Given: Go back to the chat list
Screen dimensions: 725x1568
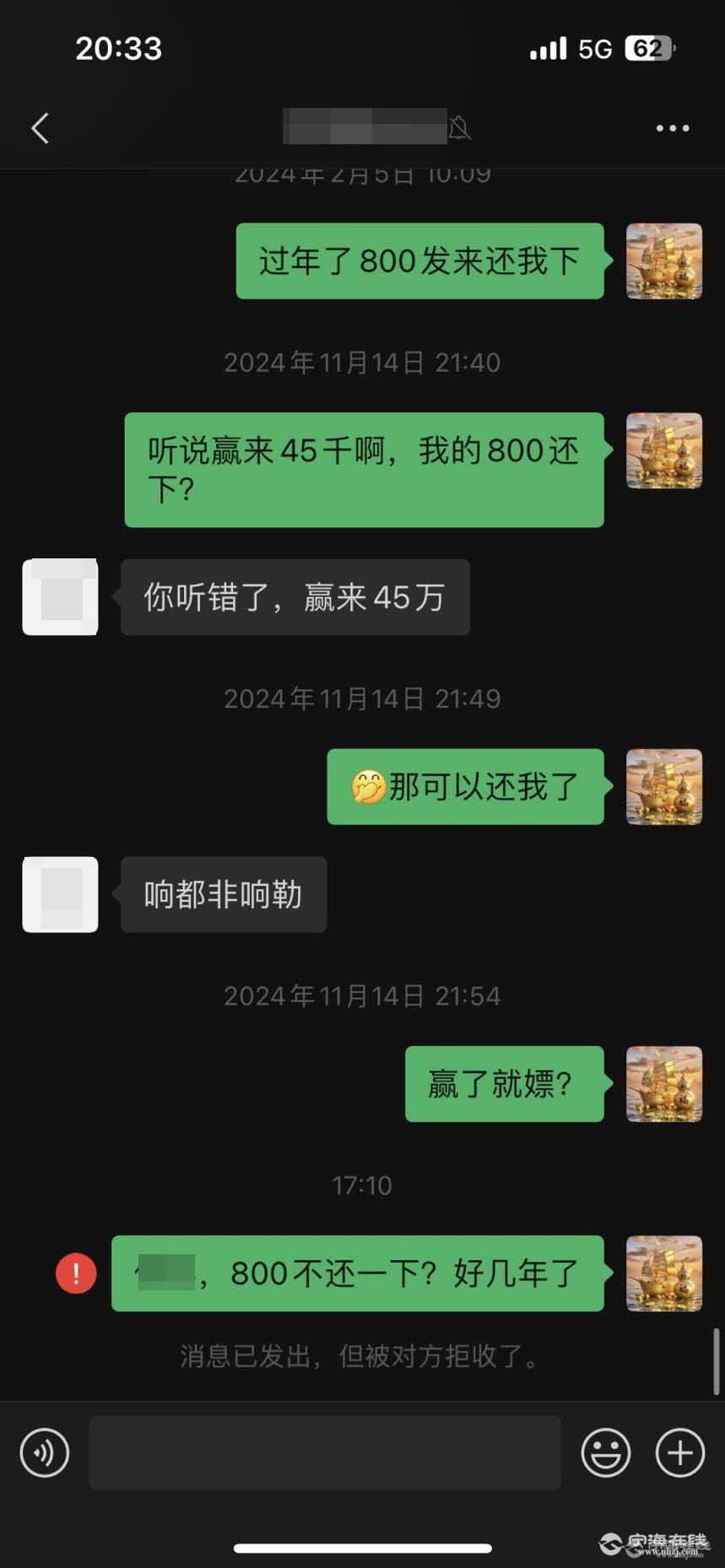Looking at the screenshot, I should 40,128.
